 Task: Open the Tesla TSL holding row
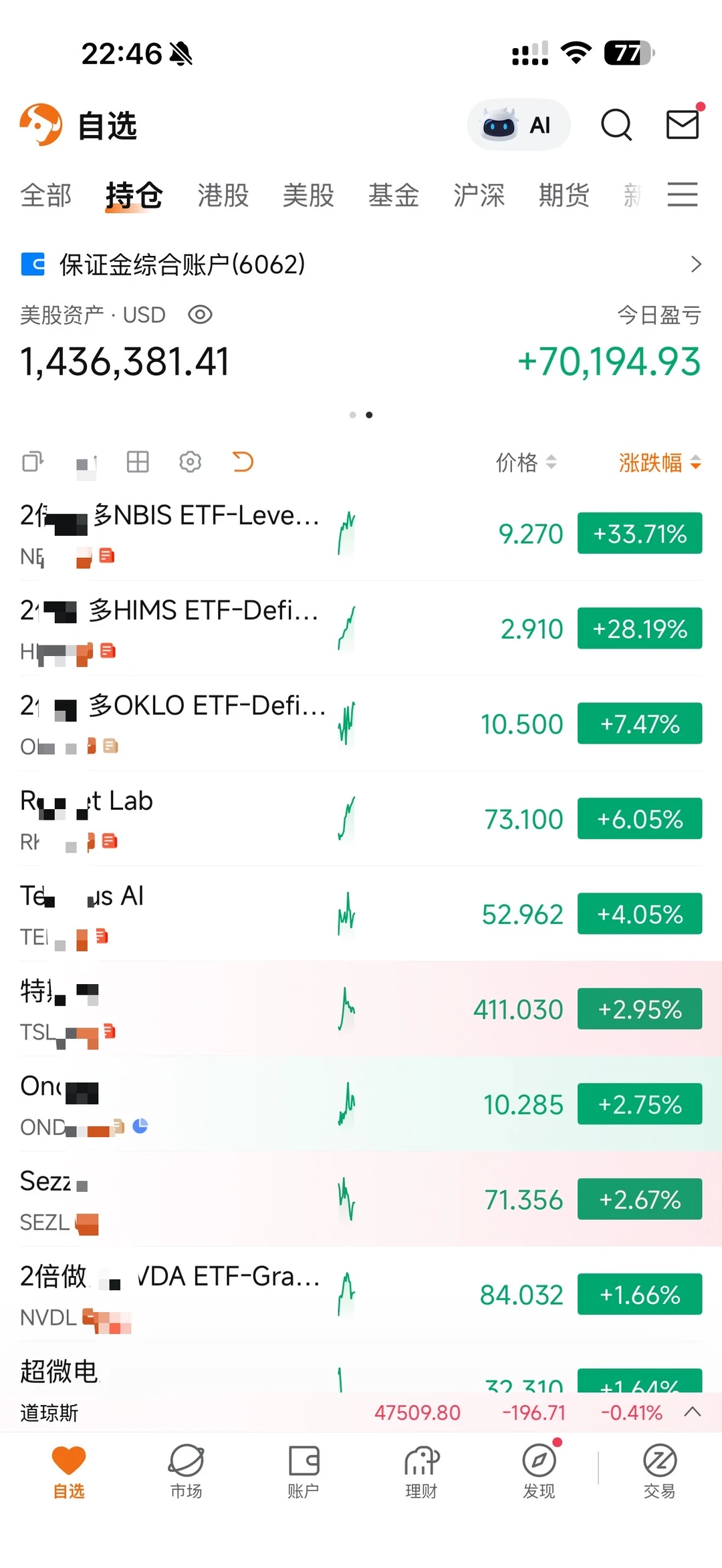[267, 1009]
